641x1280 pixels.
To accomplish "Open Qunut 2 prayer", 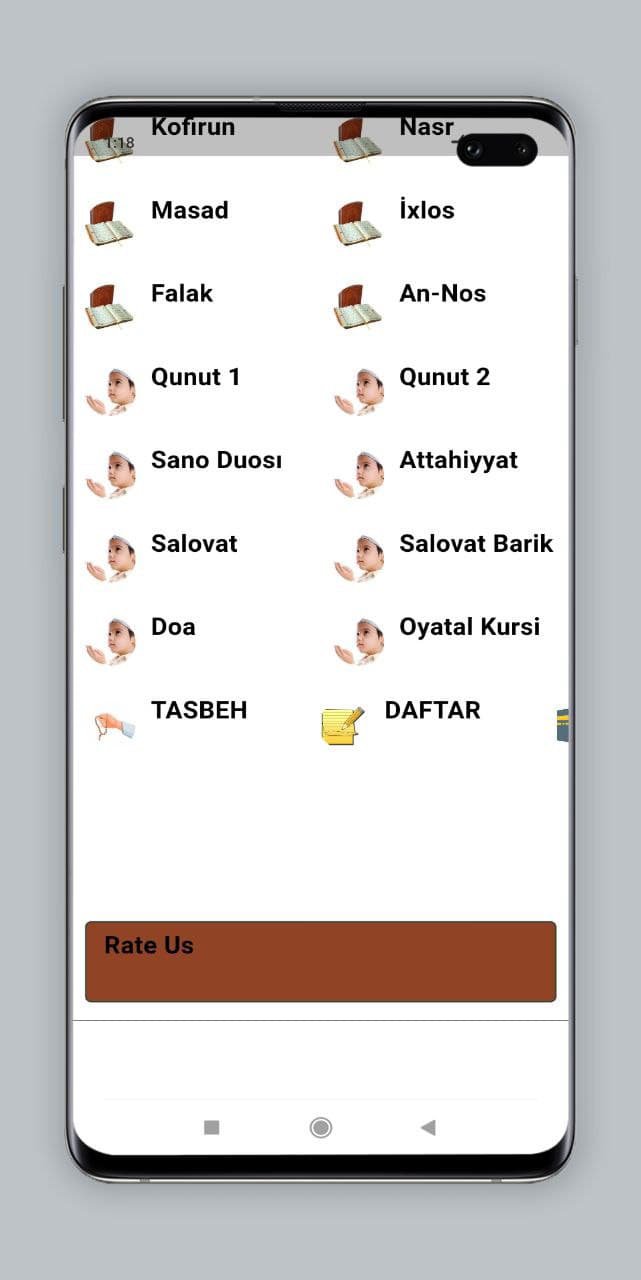I will click(444, 378).
